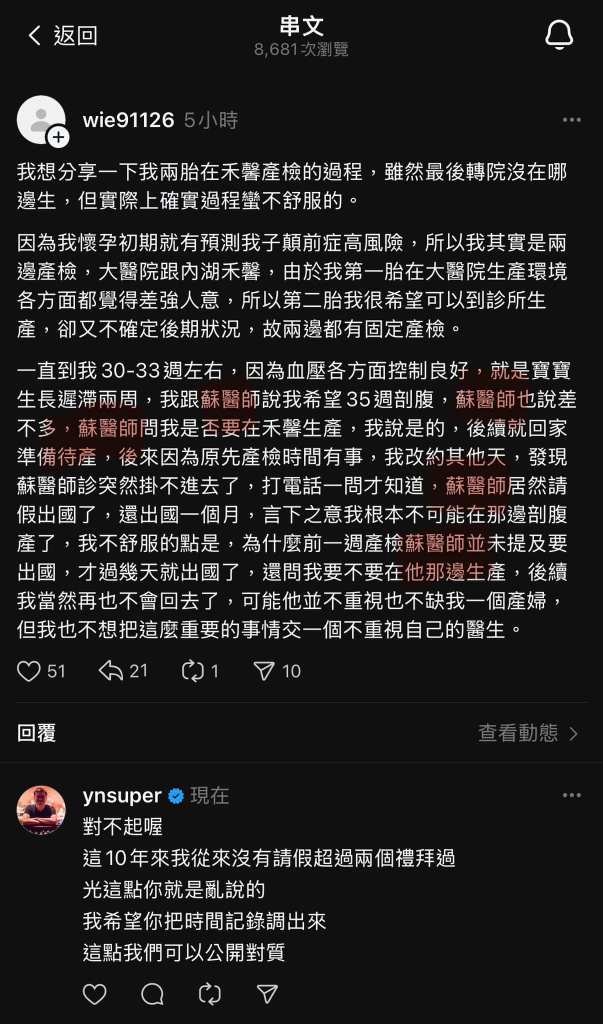This screenshot has height=1024, width=603.
Task: Repost wie91126's post
Action: point(192,671)
